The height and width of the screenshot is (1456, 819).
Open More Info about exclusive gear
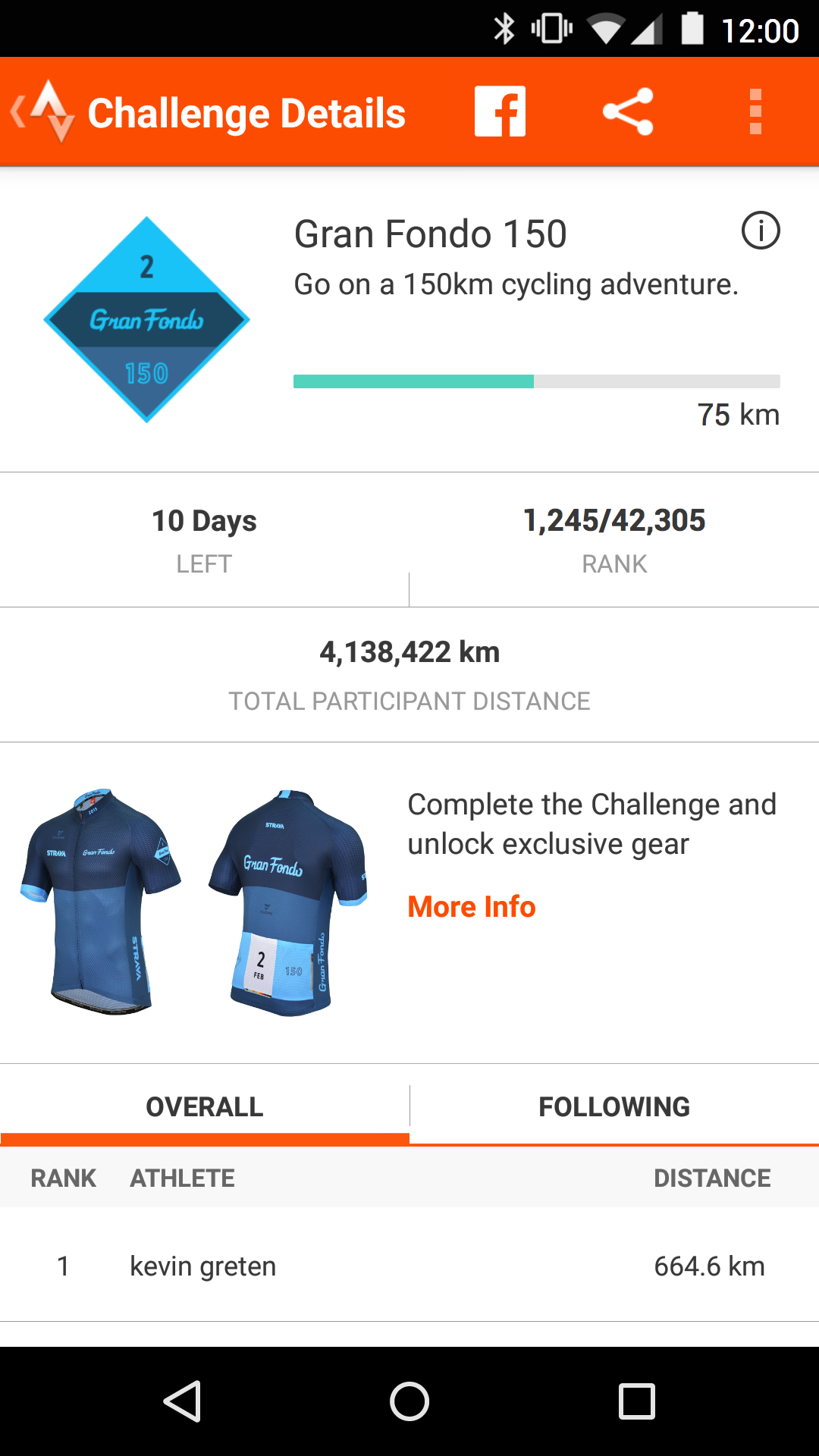tap(470, 906)
